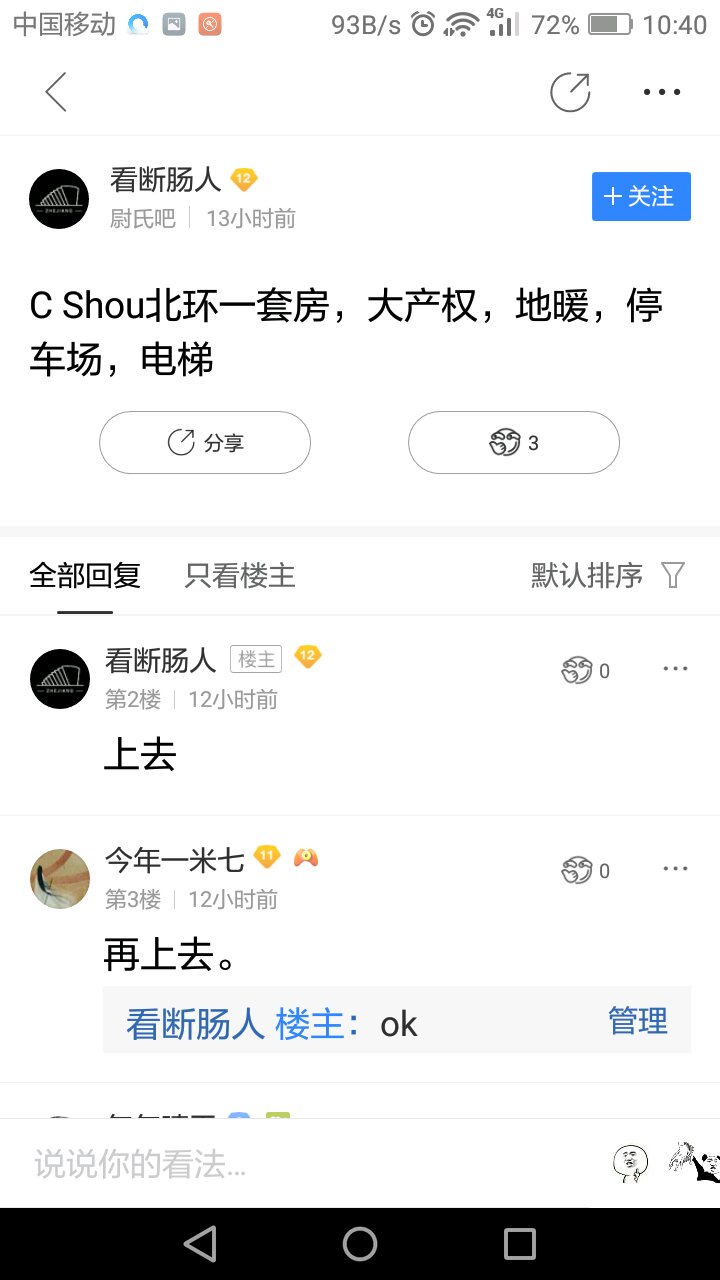Go back using the top-left arrow
This screenshot has height=1280, width=720.
tap(56, 92)
